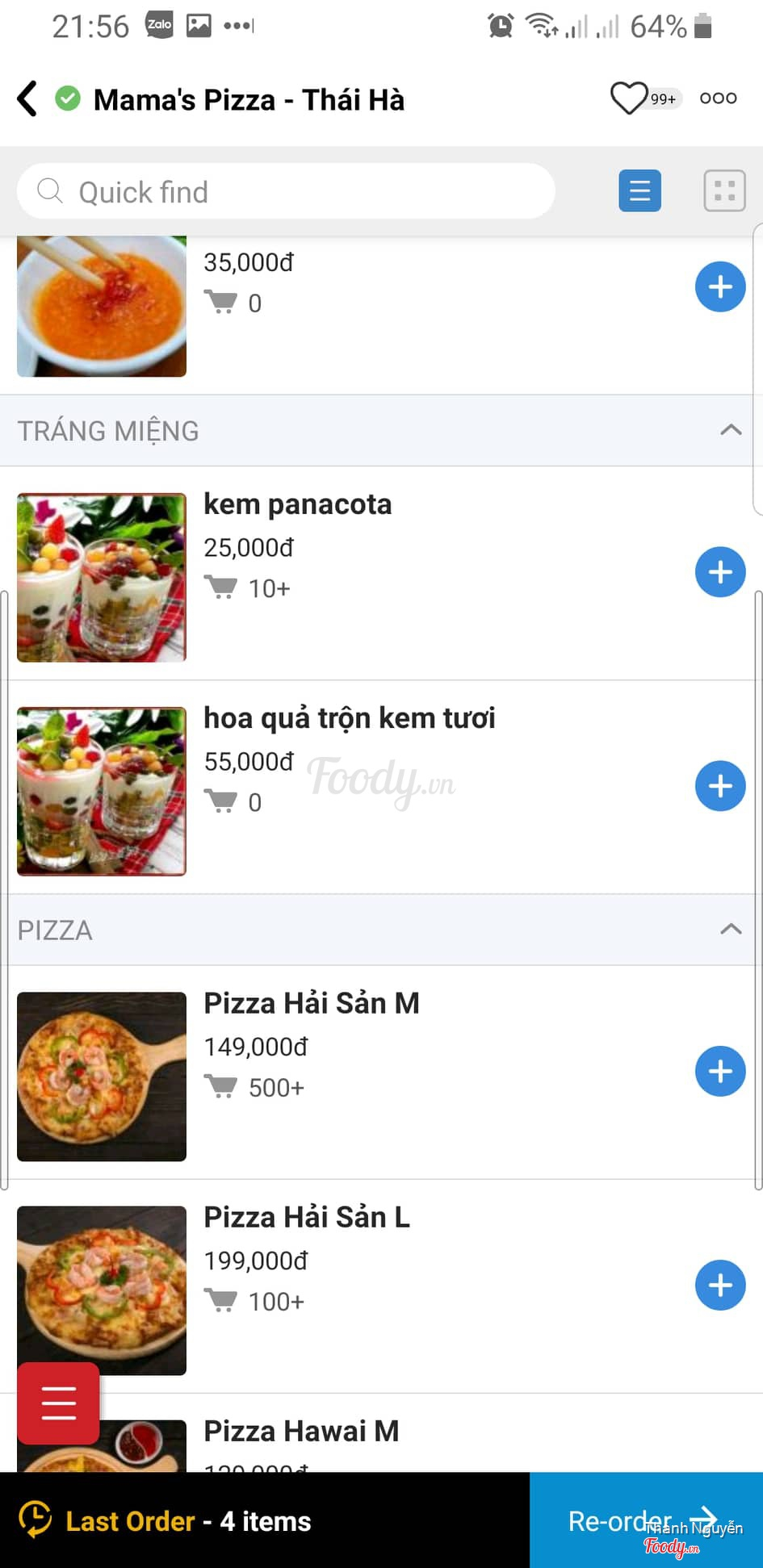Image resolution: width=763 pixels, height=1568 pixels.
Task: Add Pizza Hải Sản L to cart
Action: pos(719,1285)
